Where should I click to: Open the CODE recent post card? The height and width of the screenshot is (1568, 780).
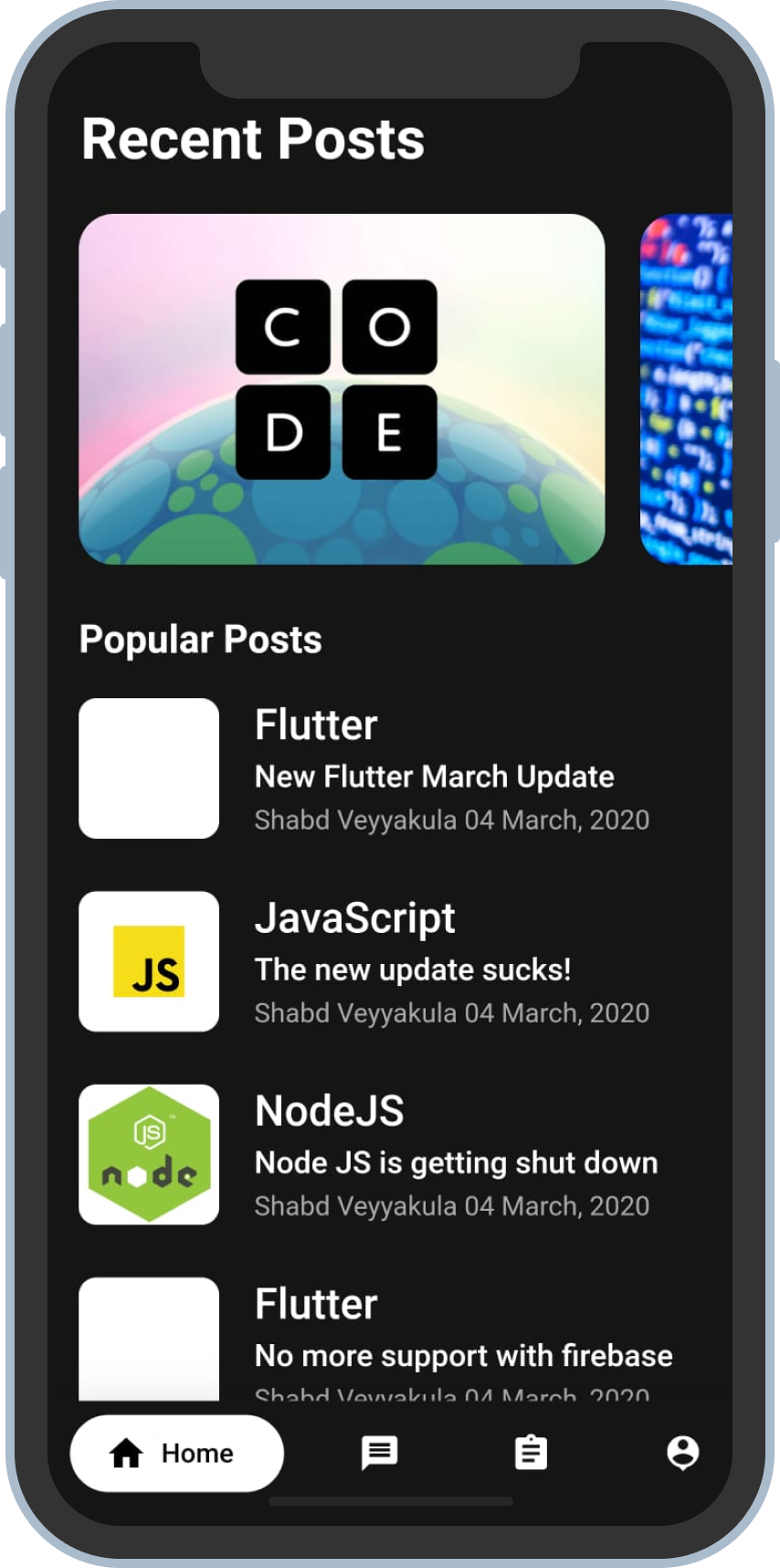point(342,389)
